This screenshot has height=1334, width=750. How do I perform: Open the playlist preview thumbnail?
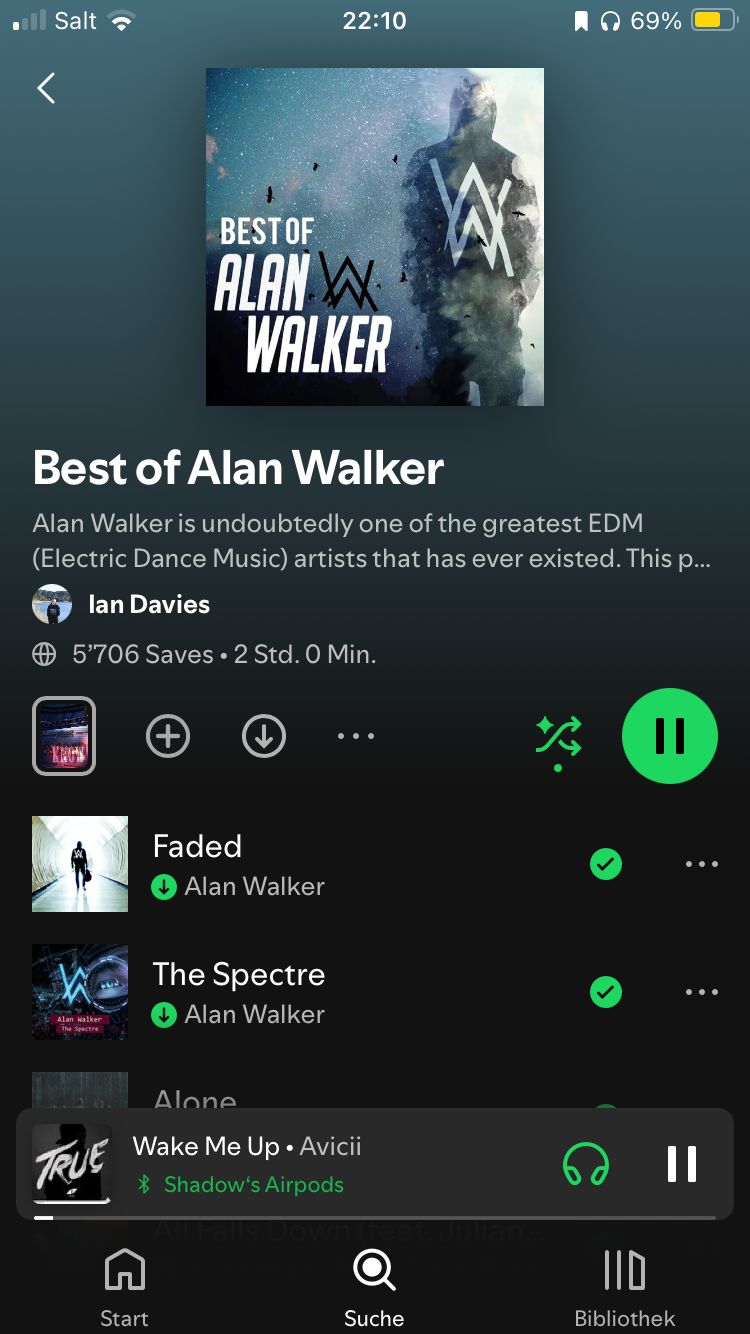tap(64, 736)
